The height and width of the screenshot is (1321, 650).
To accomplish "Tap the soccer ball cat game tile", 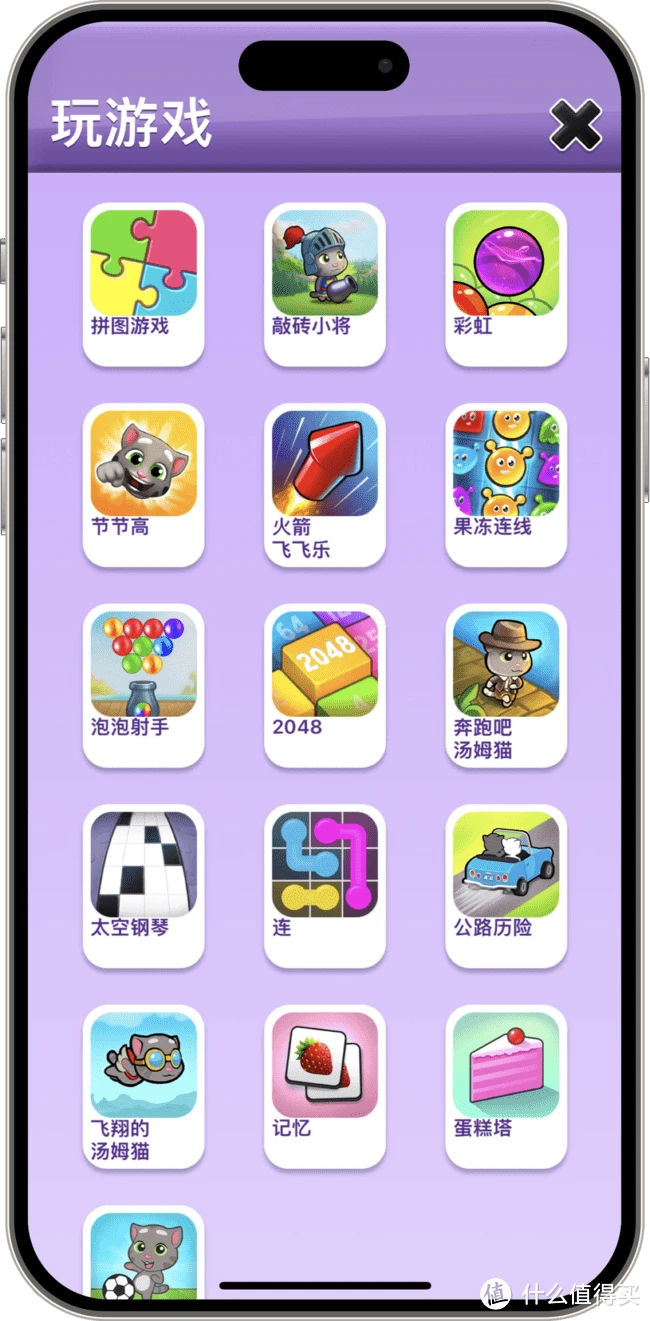I will pos(143,1255).
